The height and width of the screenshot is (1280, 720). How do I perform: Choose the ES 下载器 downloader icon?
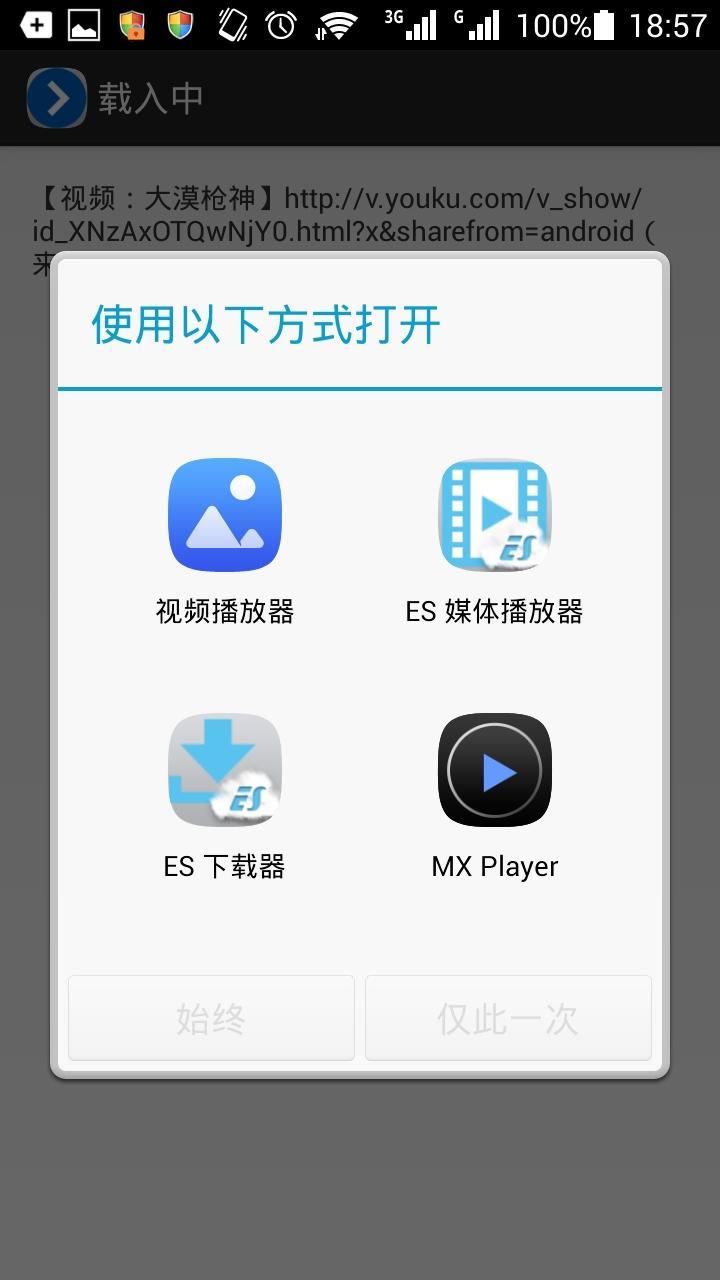click(x=225, y=770)
